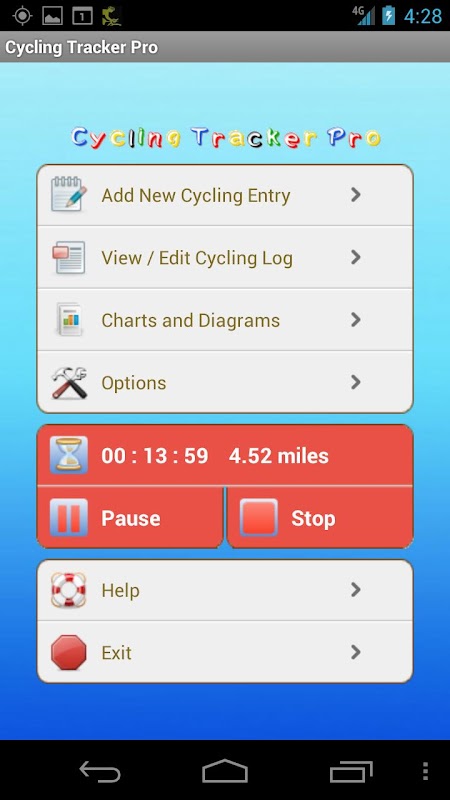Open the Help section
Screen dimensions: 450x800
click(x=225, y=590)
